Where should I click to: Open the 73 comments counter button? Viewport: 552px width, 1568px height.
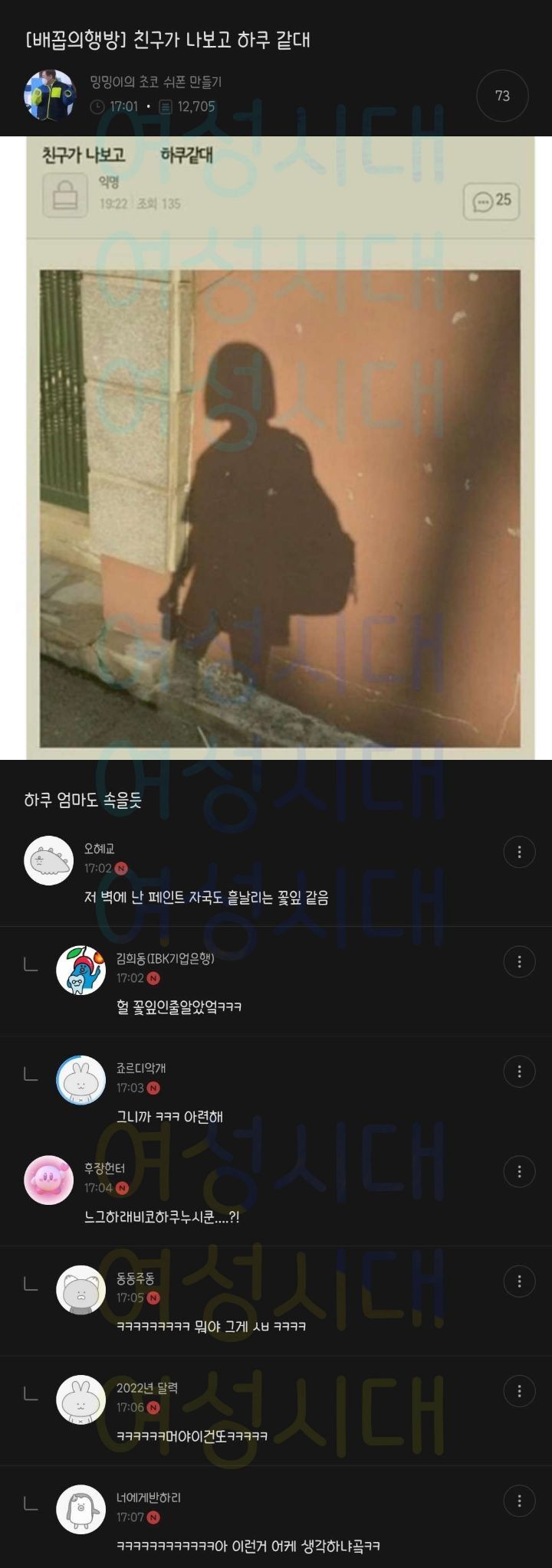[x=502, y=96]
